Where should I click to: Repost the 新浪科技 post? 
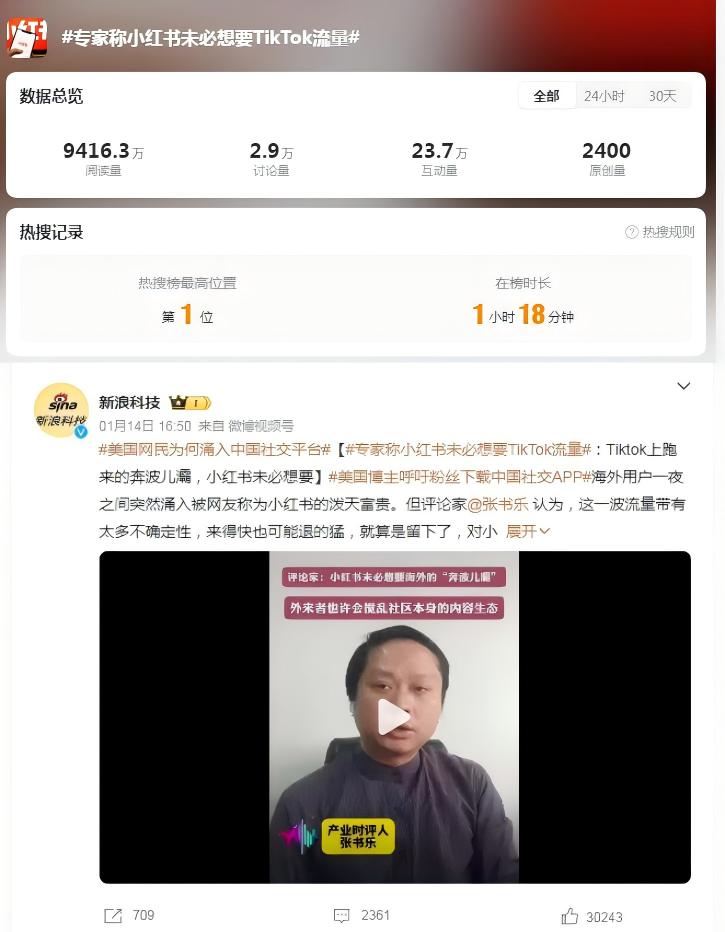(129, 915)
